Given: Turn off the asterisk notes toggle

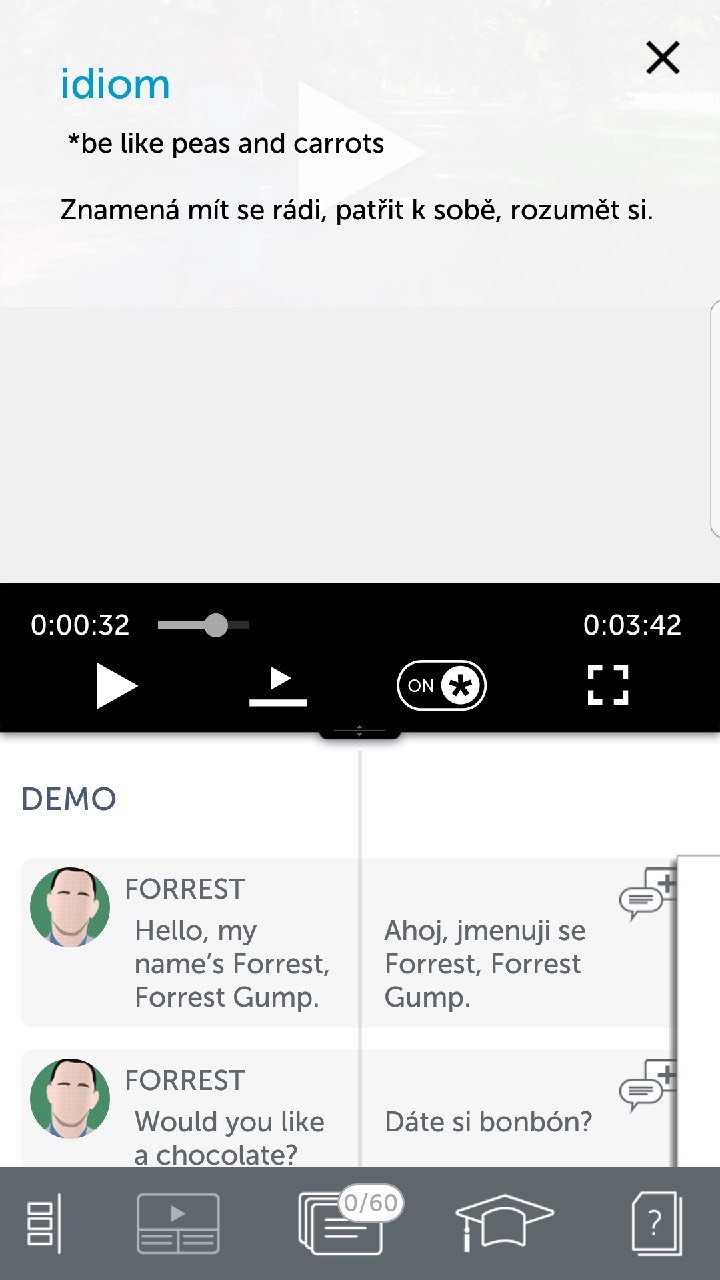Looking at the screenshot, I should pyautogui.click(x=442, y=686).
